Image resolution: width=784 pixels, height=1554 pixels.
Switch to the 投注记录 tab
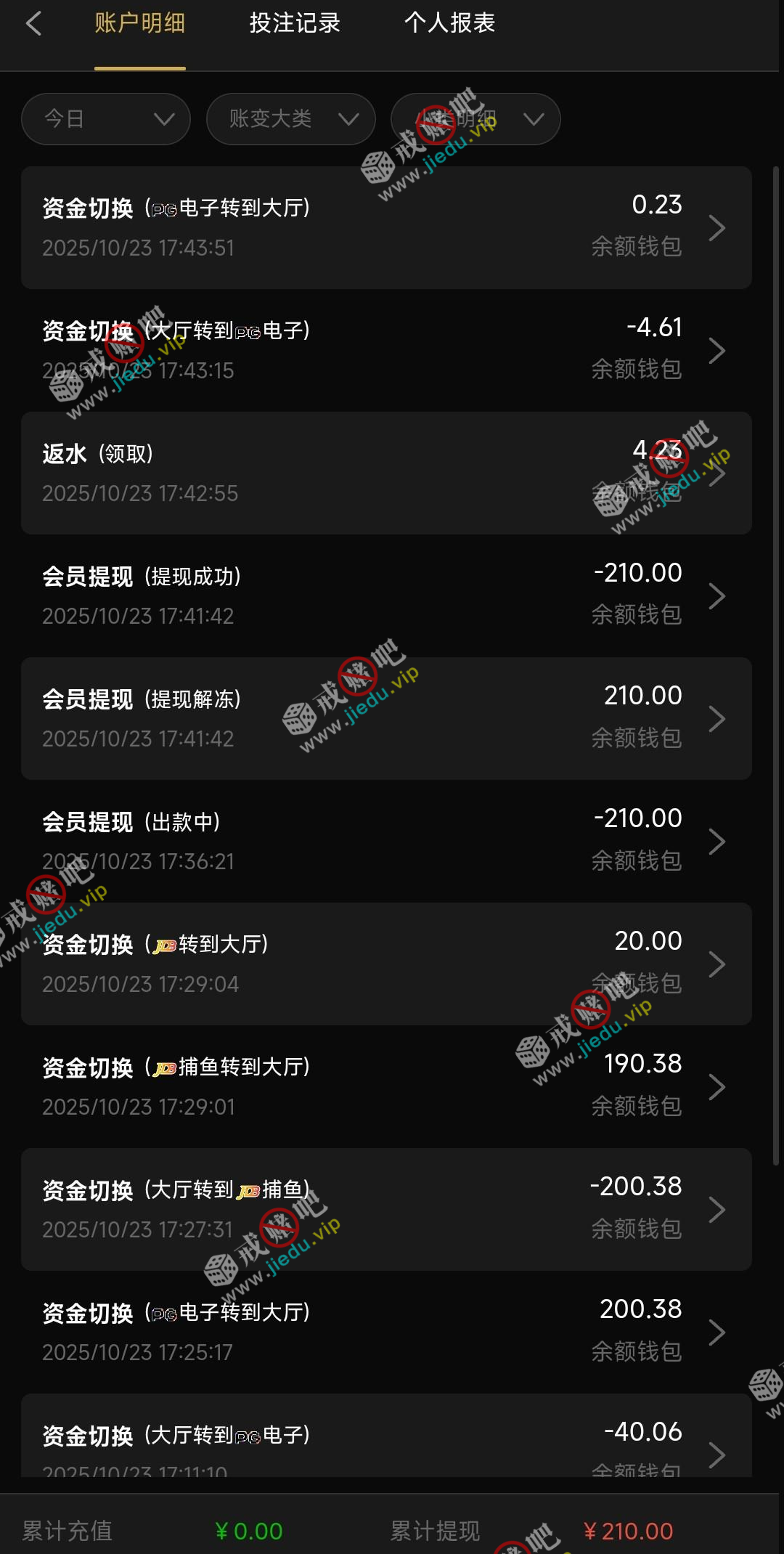(x=295, y=23)
